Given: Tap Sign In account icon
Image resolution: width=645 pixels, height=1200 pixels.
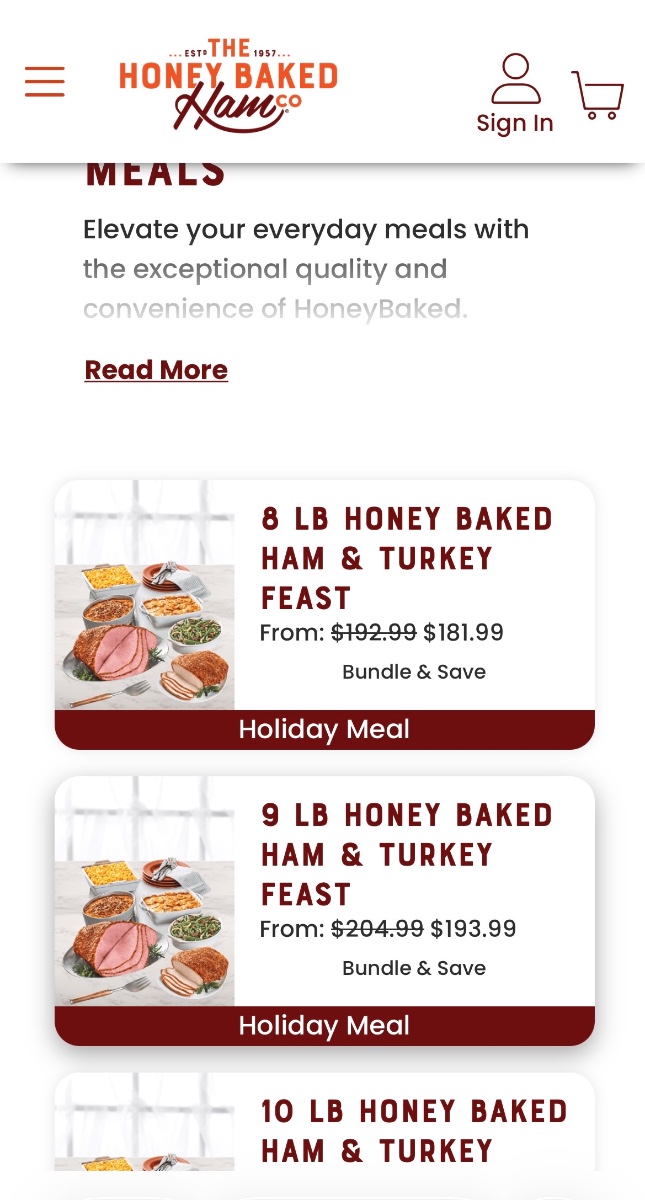Looking at the screenshot, I should pyautogui.click(x=515, y=94).
